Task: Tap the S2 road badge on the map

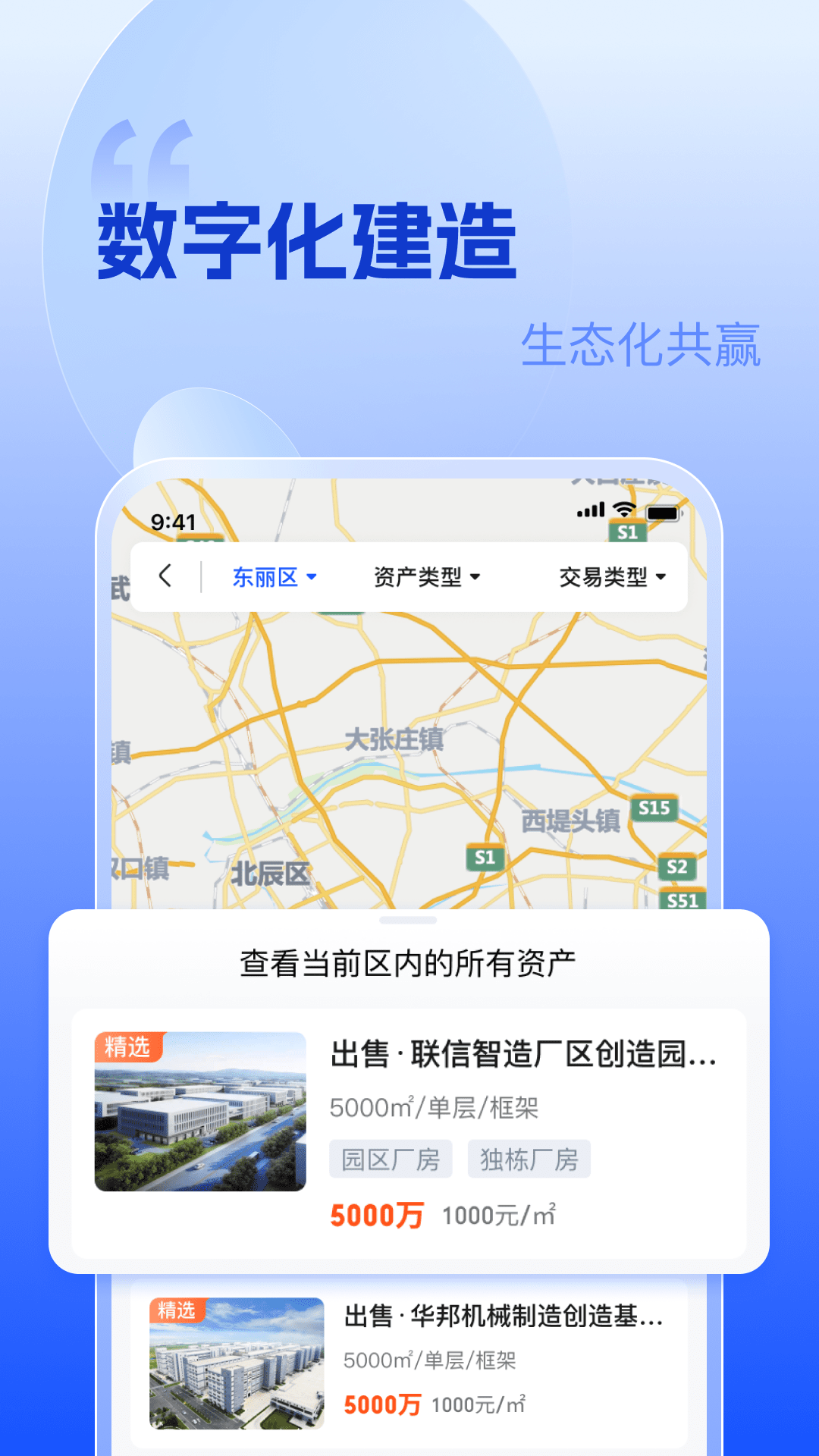Action: click(677, 868)
